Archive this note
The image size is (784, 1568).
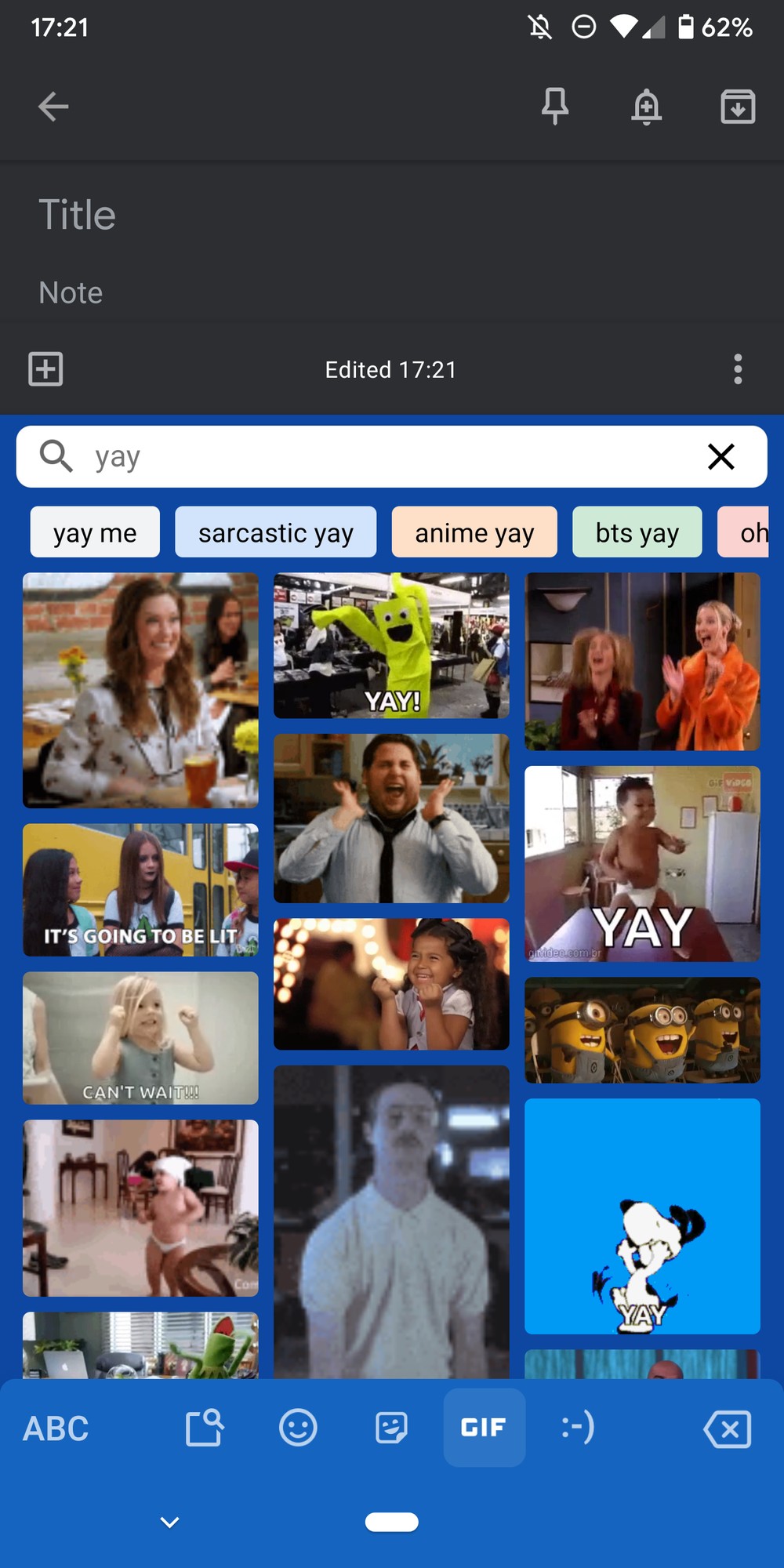(x=738, y=107)
